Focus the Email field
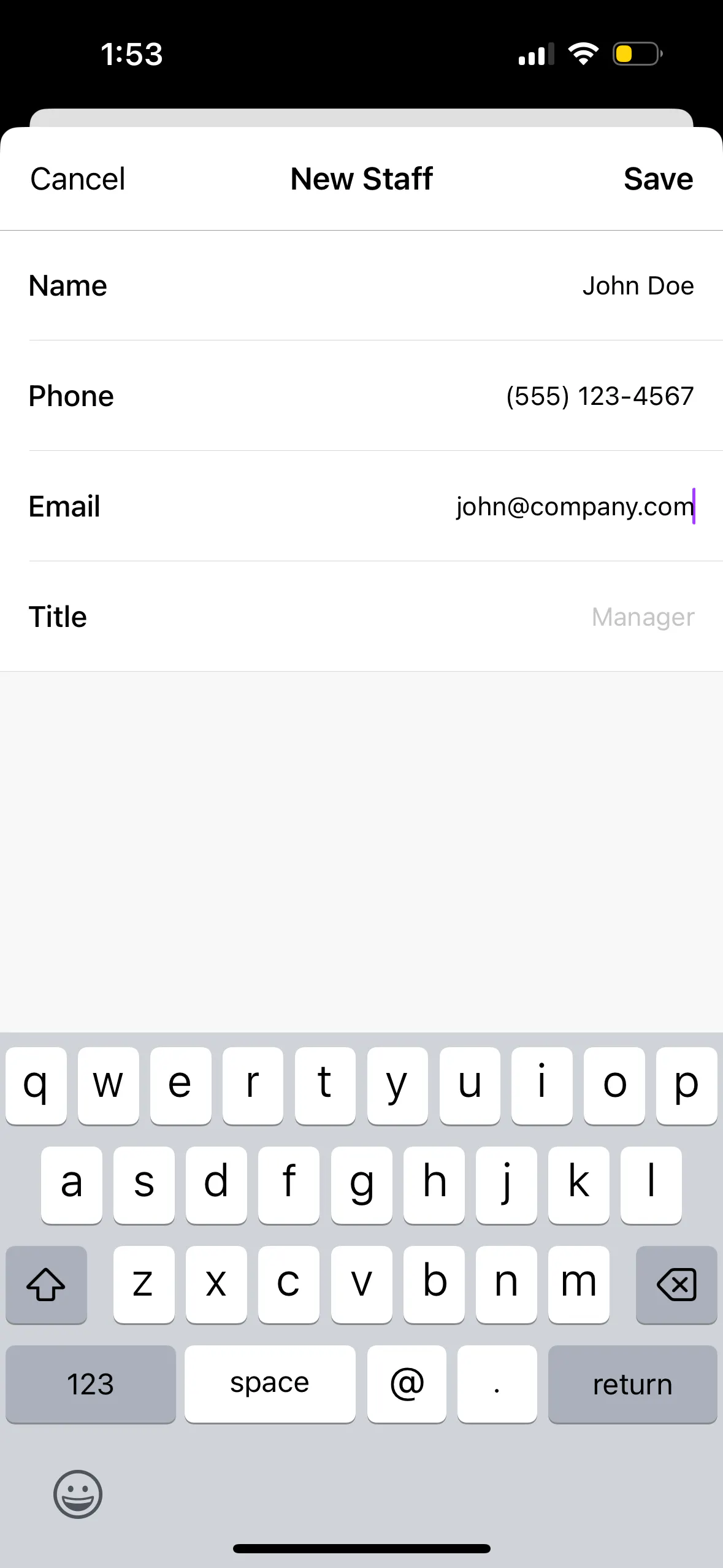Image resolution: width=723 pixels, height=1568 pixels. pyautogui.click(x=574, y=507)
